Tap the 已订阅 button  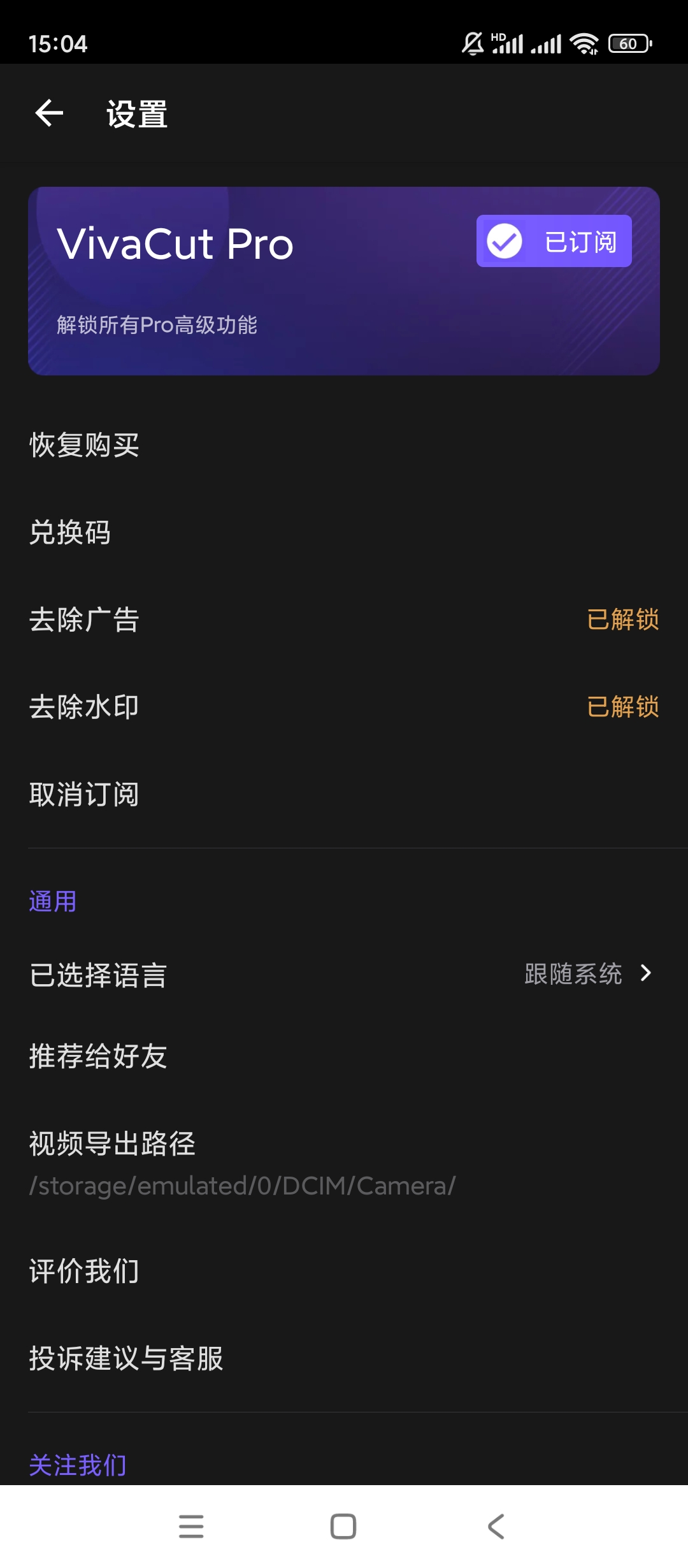click(x=554, y=242)
